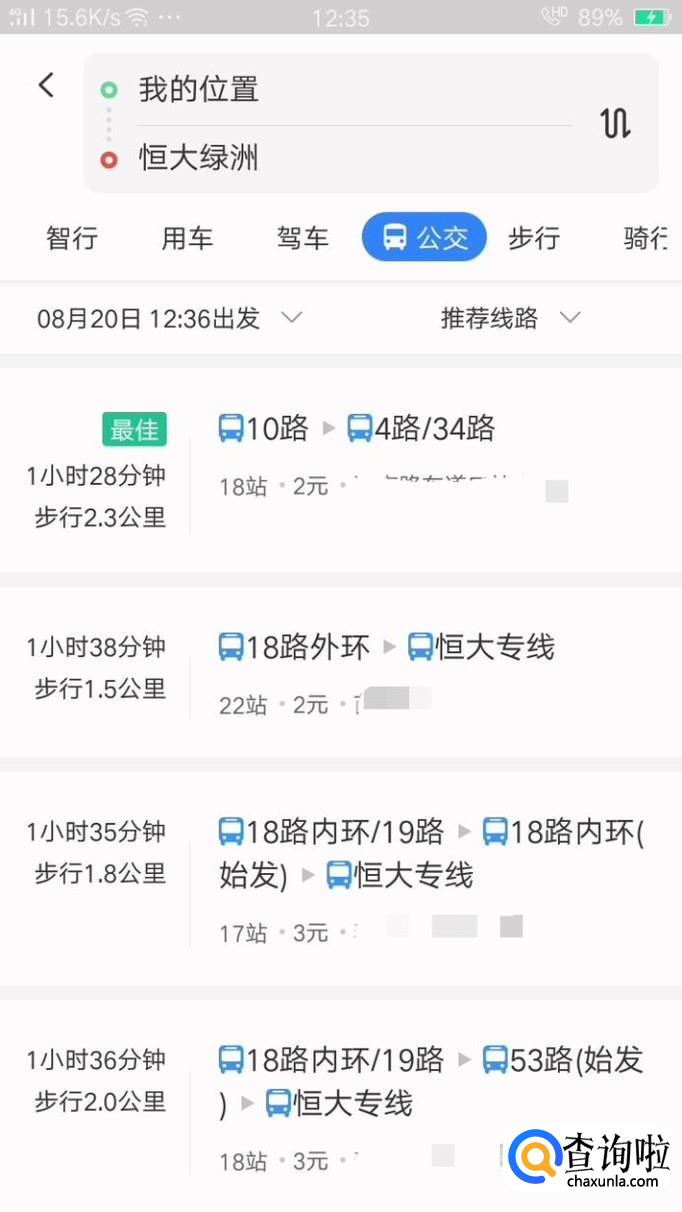Swap start and destination locations
Screen dimensions: 682x1212
point(615,123)
